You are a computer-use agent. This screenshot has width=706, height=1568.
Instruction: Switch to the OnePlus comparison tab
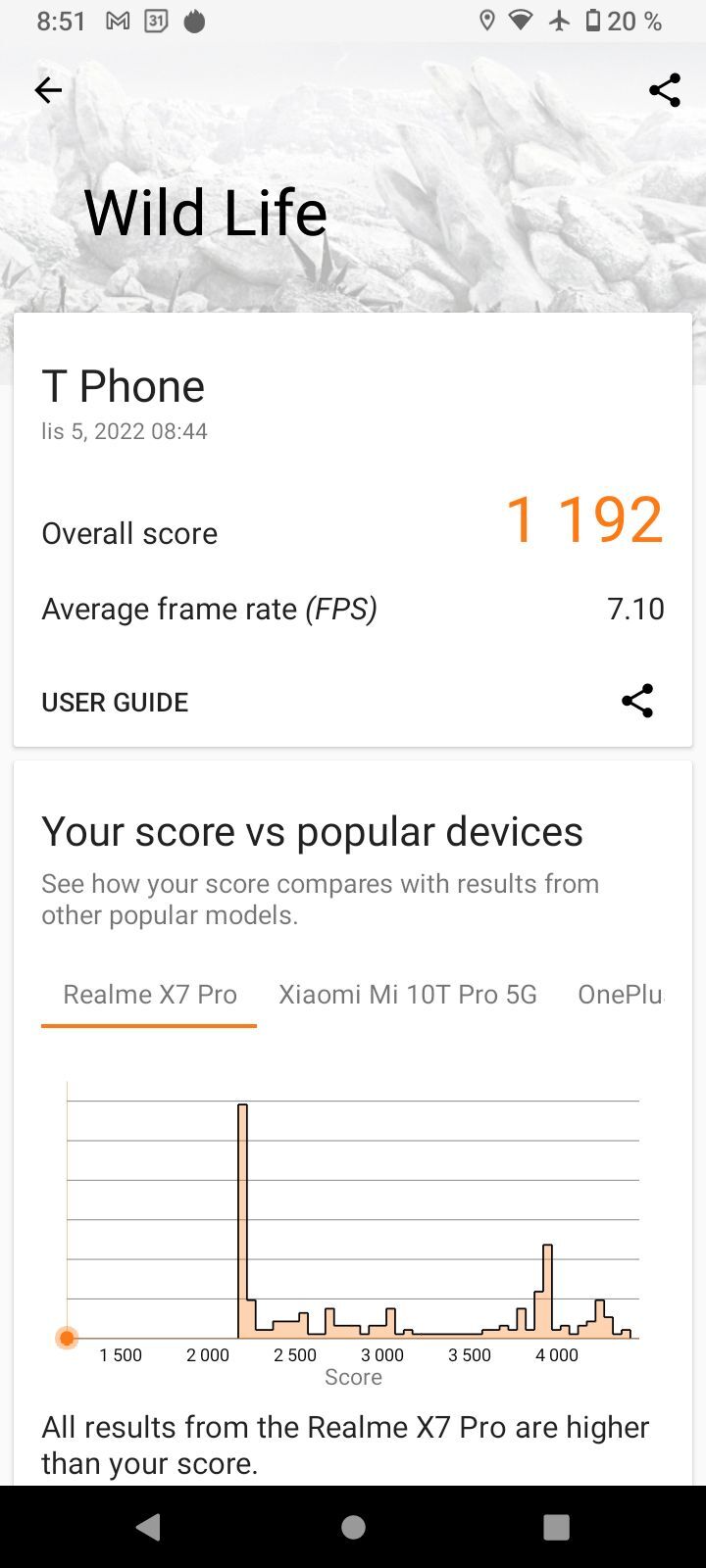tap(620, 995)
